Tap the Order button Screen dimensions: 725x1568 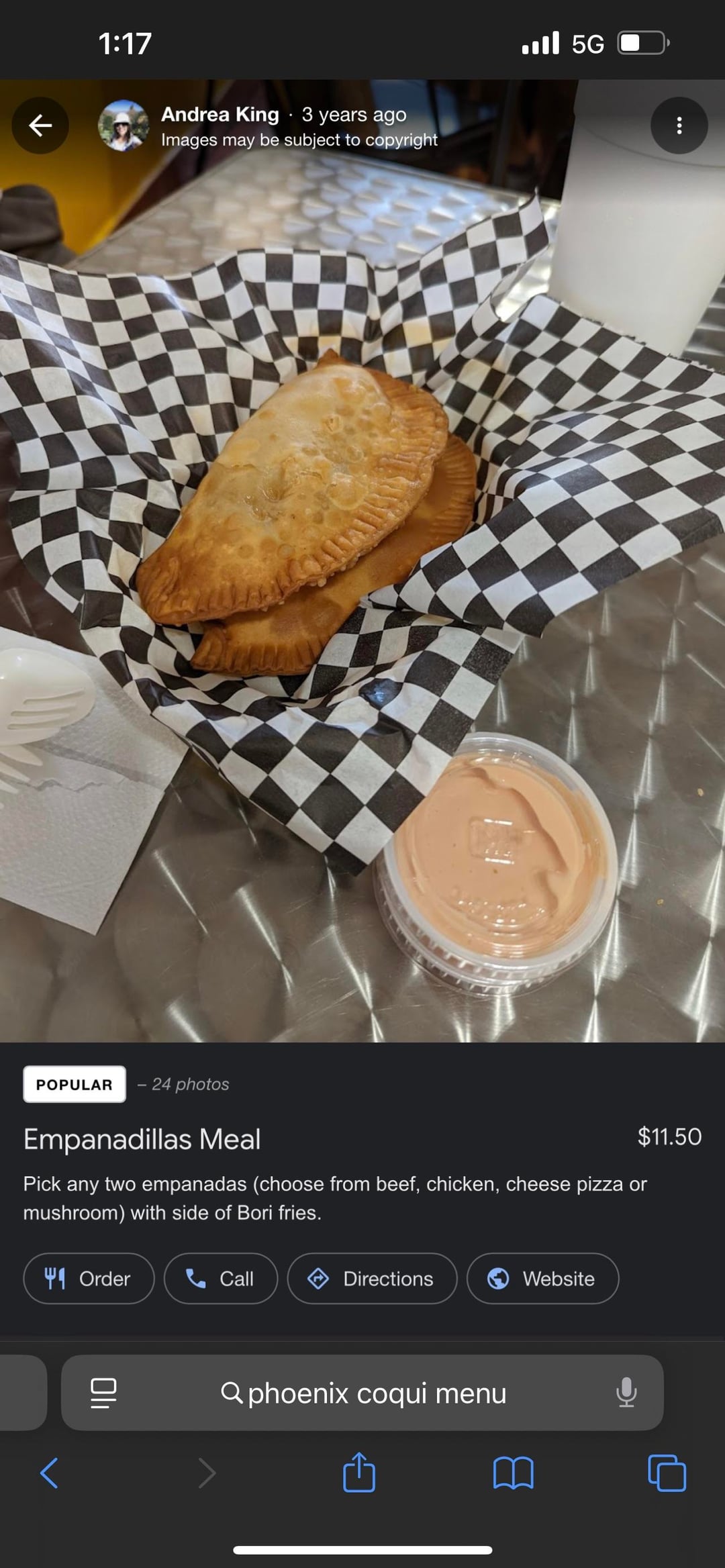tap(89, 1279)
